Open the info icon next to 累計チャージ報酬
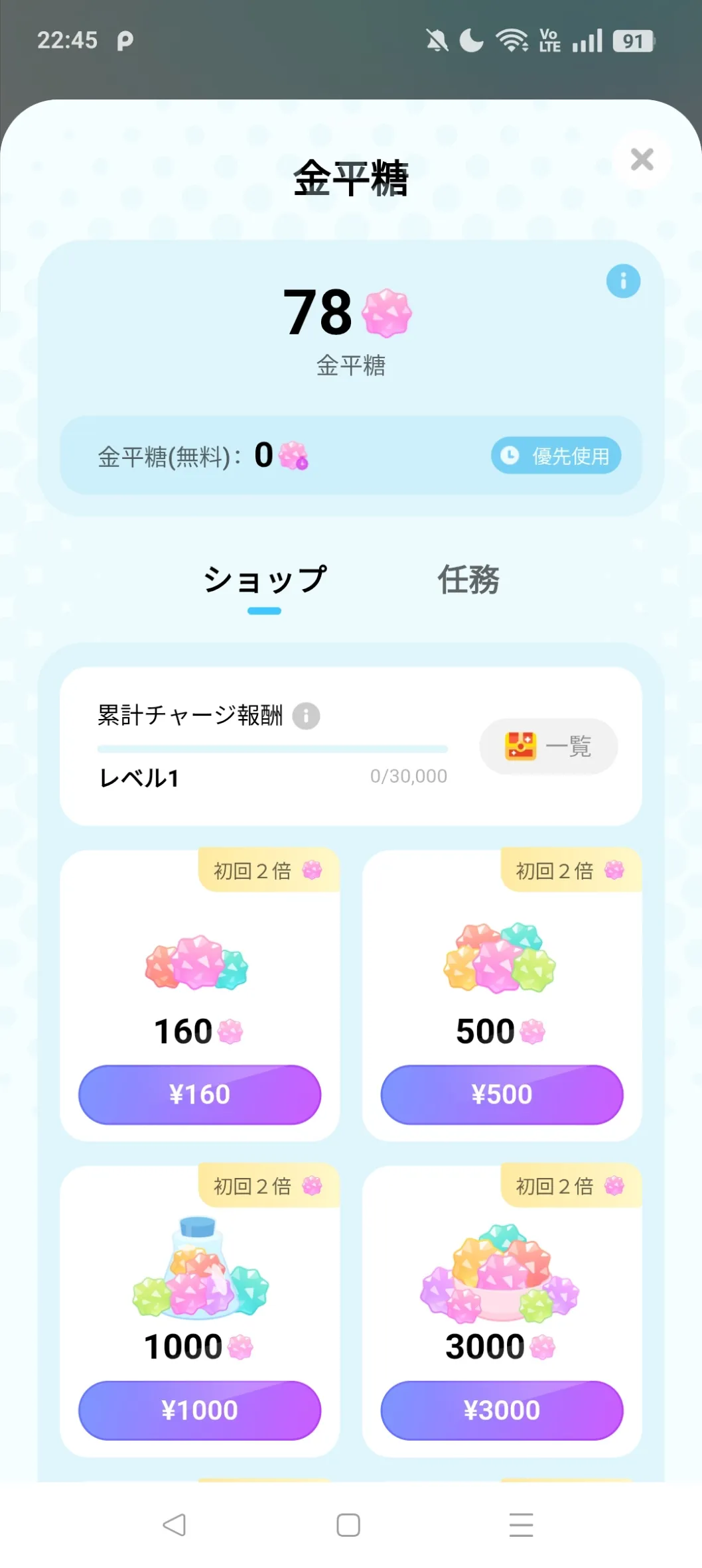This screenshot has height=1568, width=702. [306, 716]
